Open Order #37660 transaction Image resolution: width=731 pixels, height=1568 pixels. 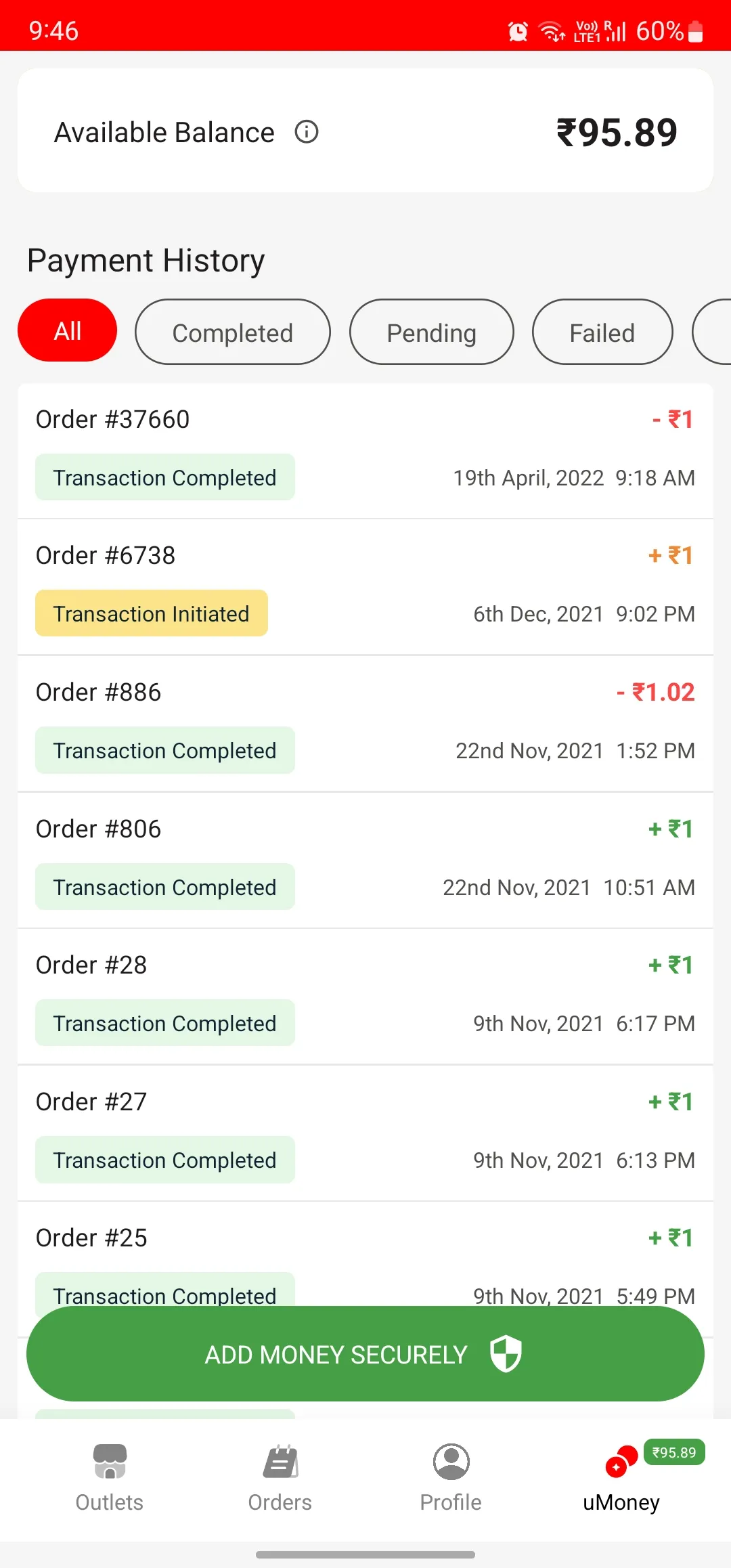365,451
